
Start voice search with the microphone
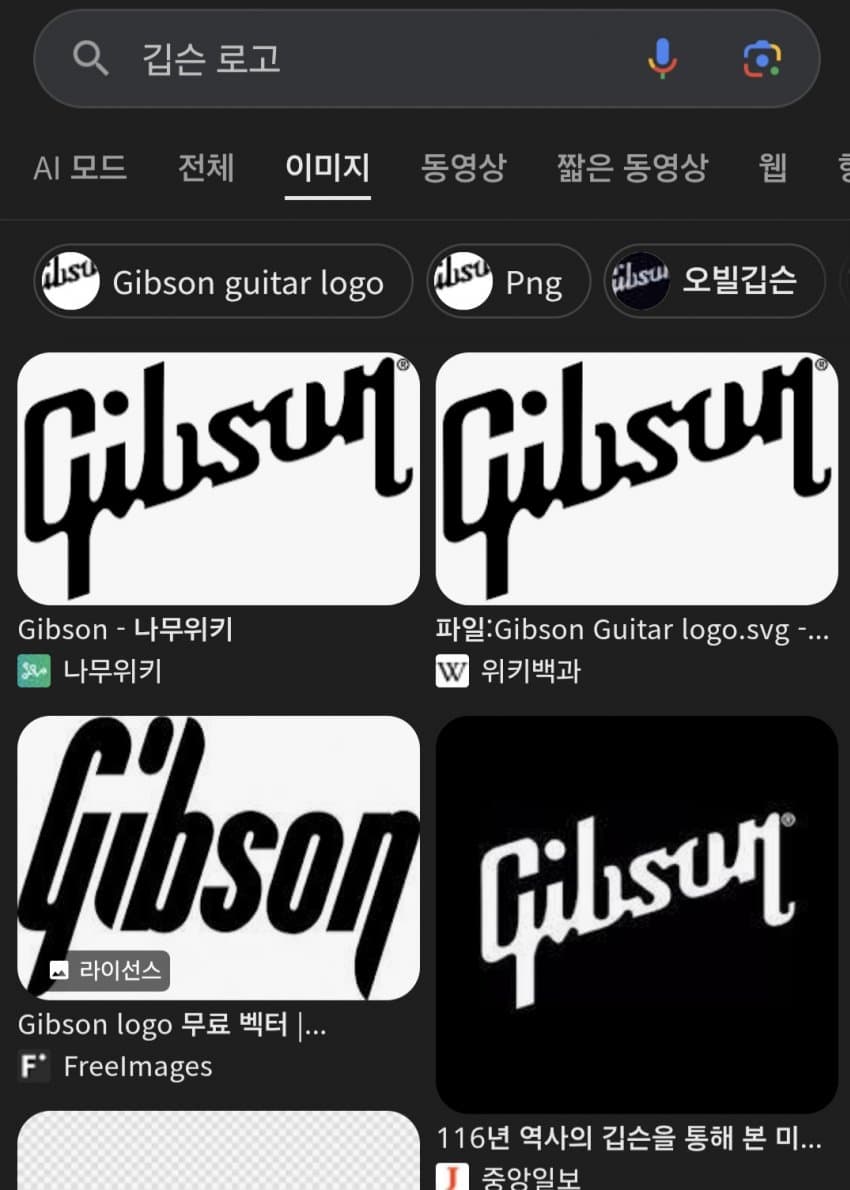pos(662,60)
